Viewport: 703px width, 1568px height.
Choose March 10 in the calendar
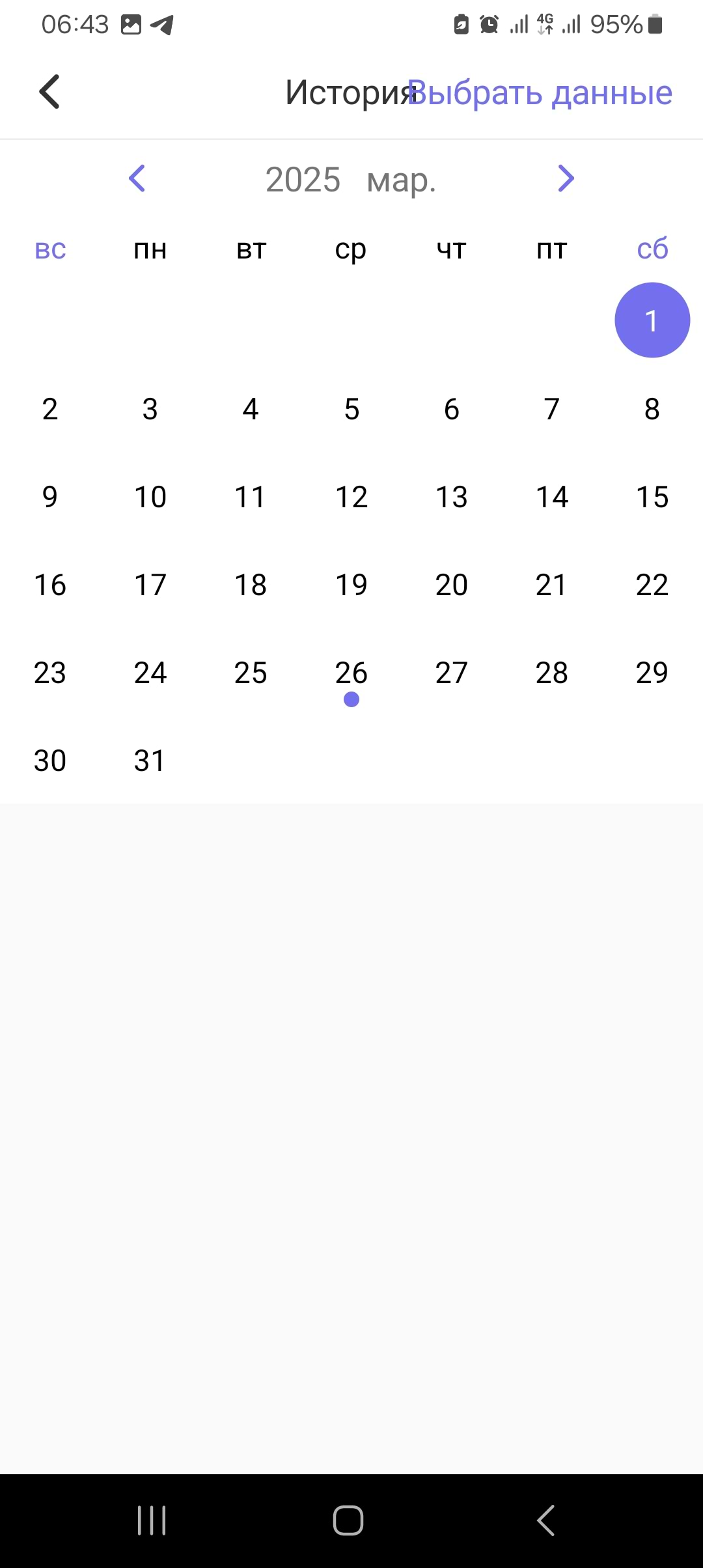pyautogui.click(x=150, y=497)
